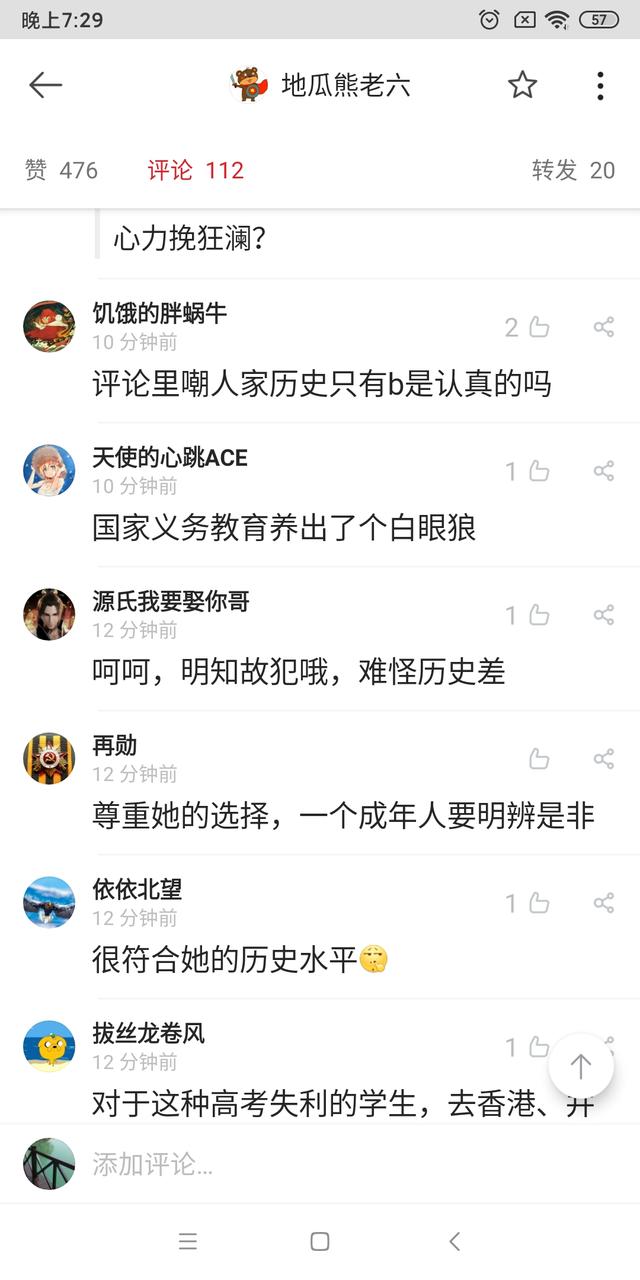Viewport: 640px width, 1280px height.
Task: Tap the system home button
Action: coord(320,1242)
